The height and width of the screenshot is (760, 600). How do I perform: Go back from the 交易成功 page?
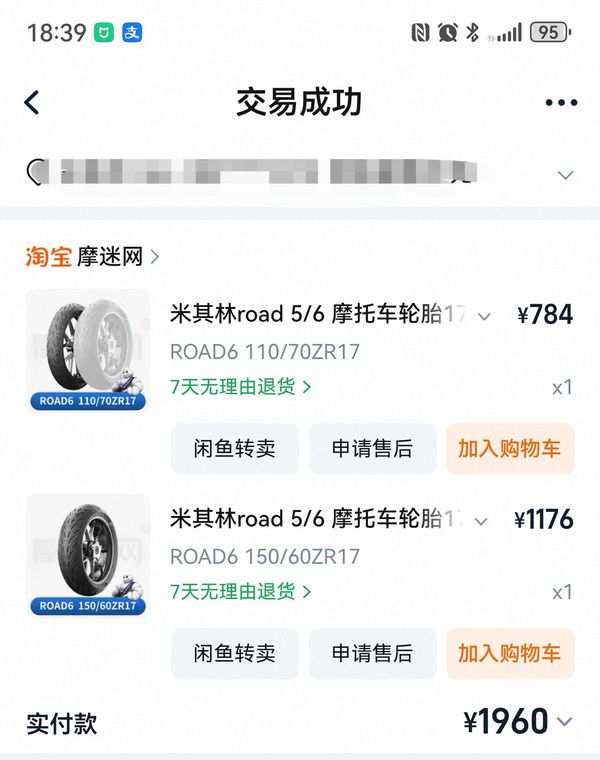coord(32,102)
